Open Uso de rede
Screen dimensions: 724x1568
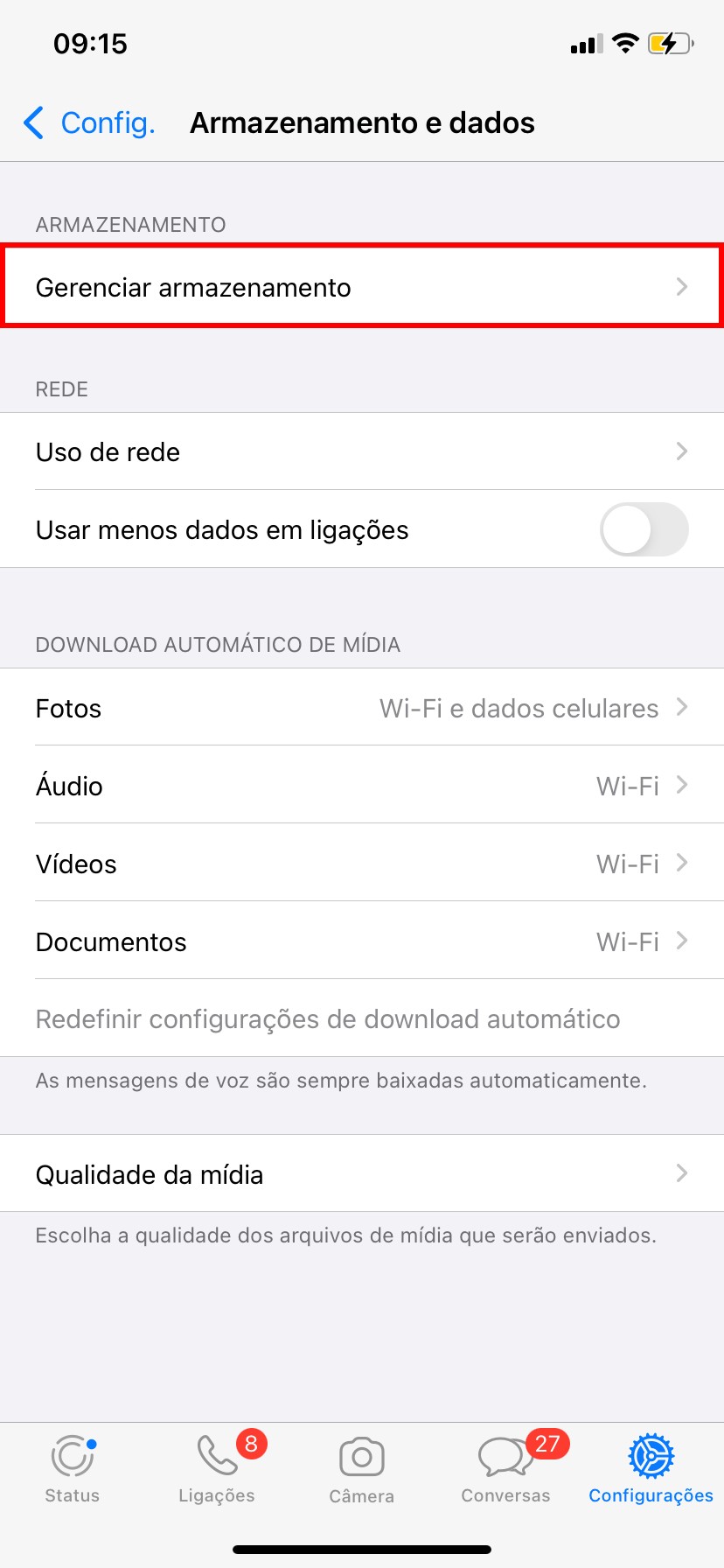362,452
